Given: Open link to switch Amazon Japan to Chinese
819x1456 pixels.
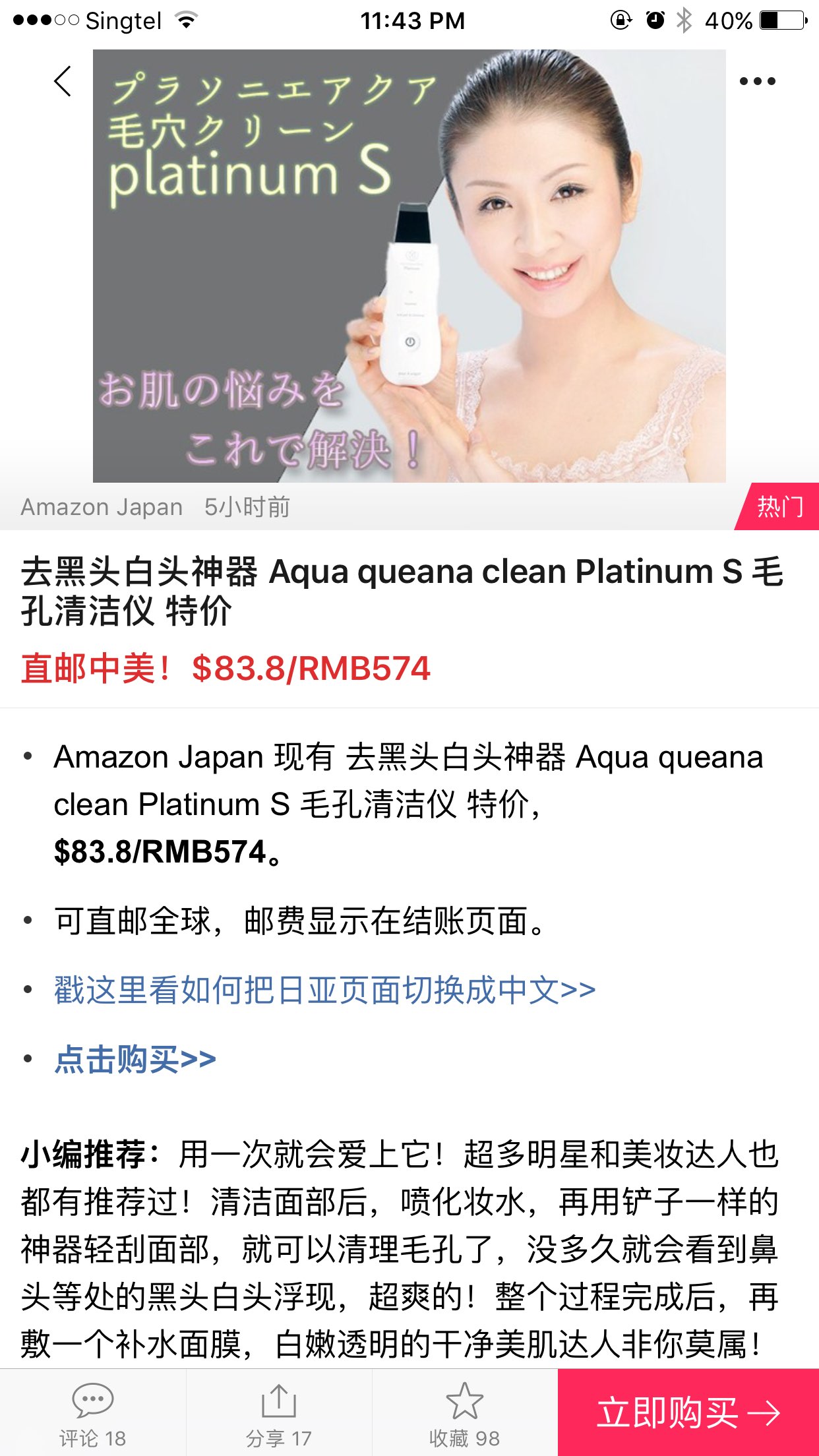Looking at the screenshot, I should (324, 990).
